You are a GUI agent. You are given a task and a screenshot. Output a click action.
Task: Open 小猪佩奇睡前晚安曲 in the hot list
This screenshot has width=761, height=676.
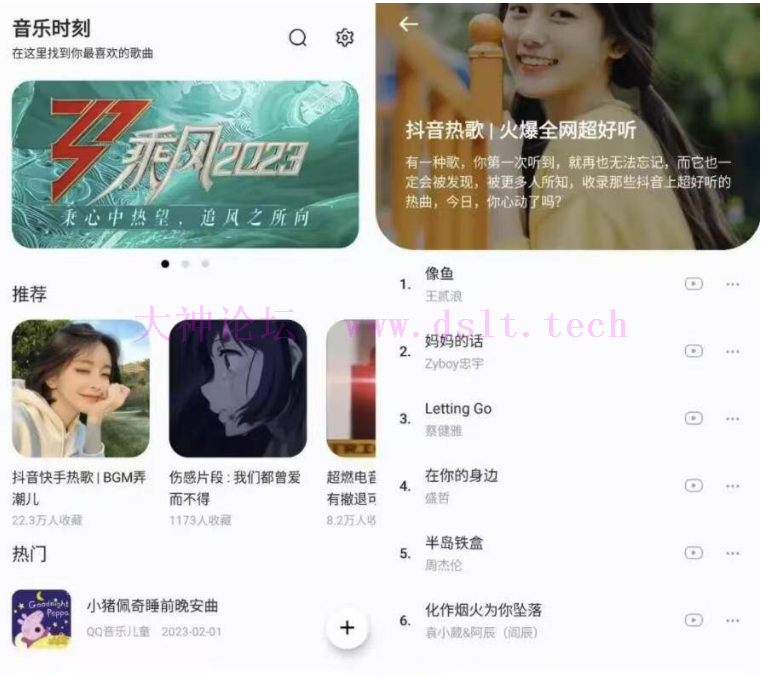click(x=152, y=606)
